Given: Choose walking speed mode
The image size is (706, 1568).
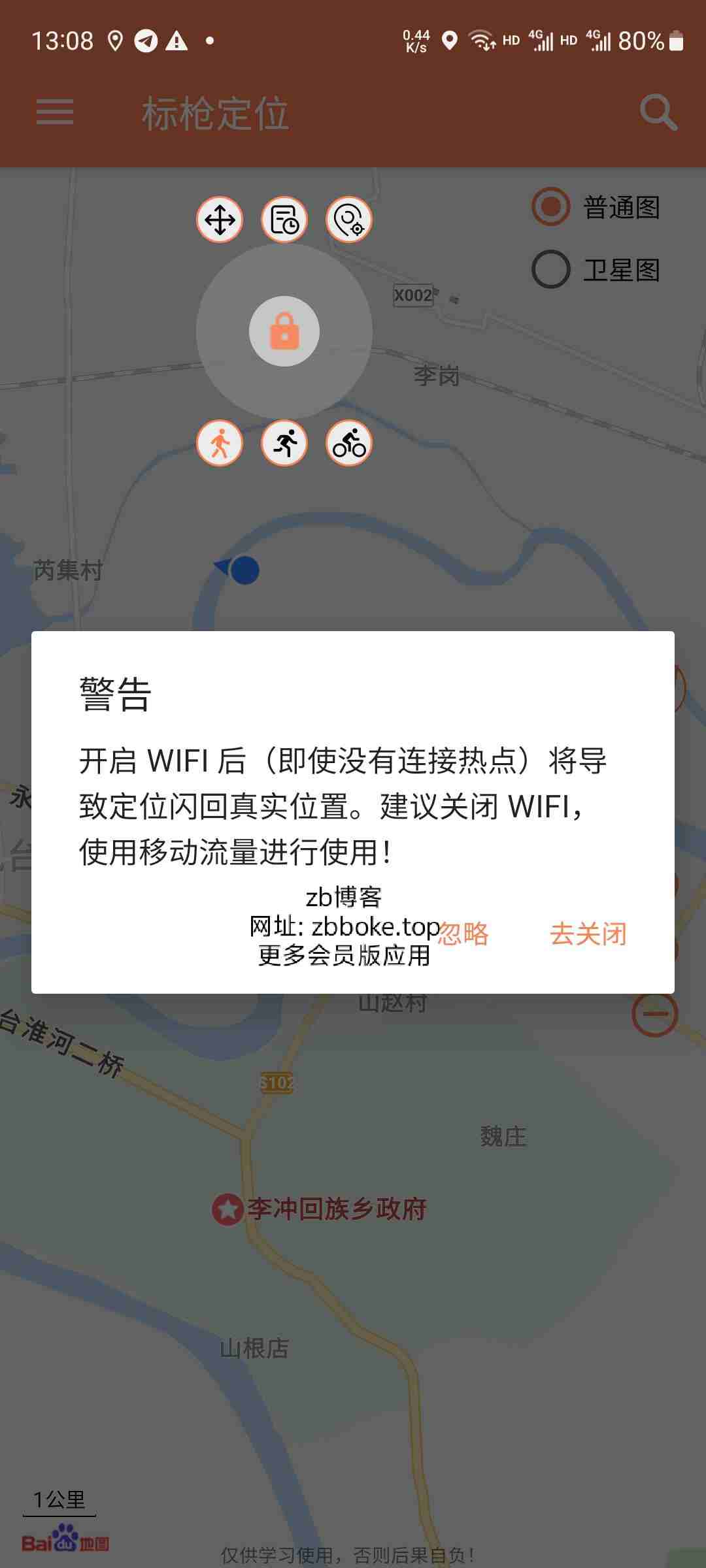Looking at the screenshot, I should tap(220, 444).
